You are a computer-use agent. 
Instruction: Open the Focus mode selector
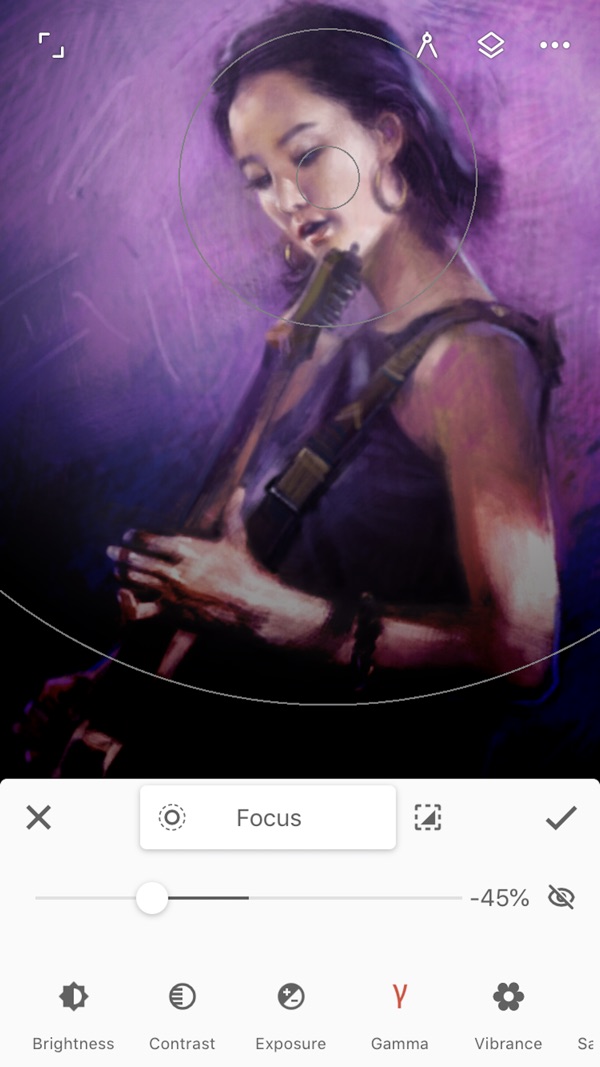(x=268, y=818)
